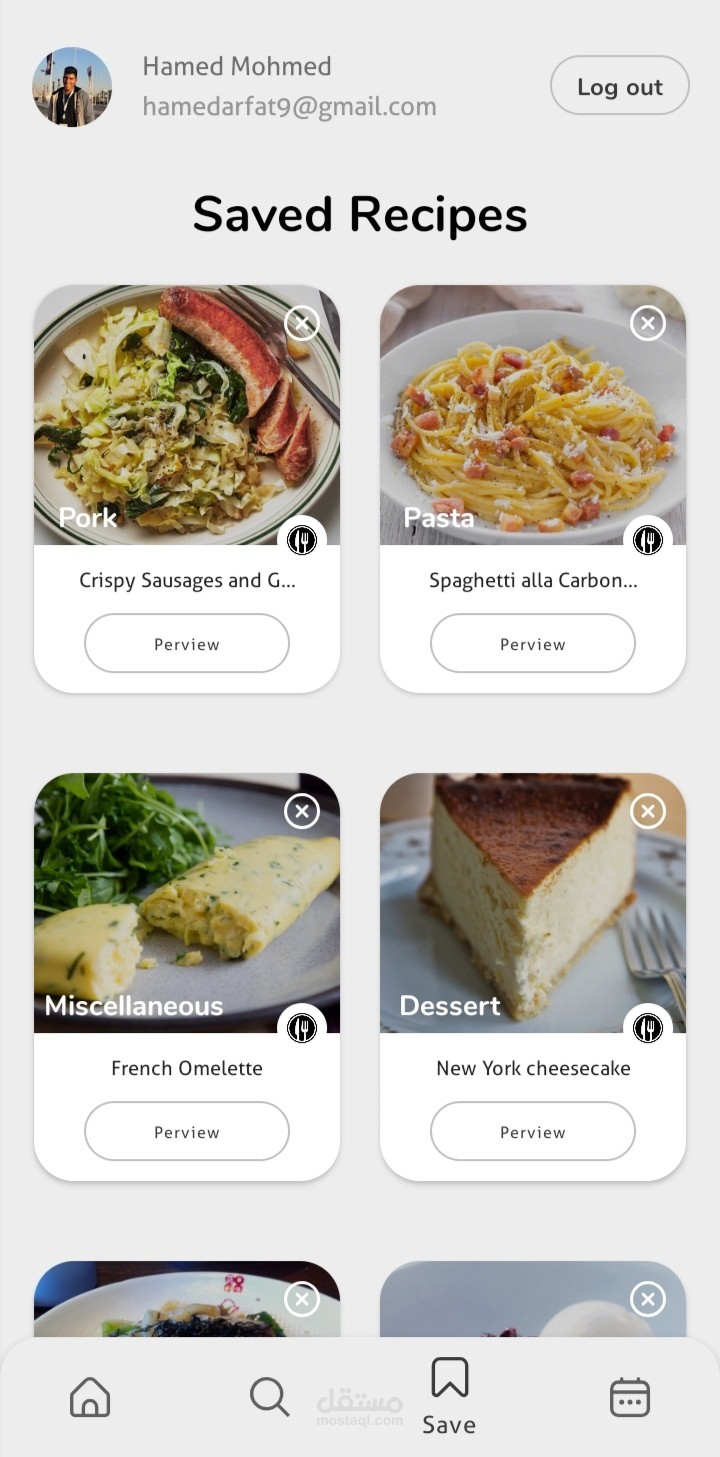The image size is (720, 1457).
Task: Preview the Crispy Sausages recipe
Action: (x=187, y=644)
